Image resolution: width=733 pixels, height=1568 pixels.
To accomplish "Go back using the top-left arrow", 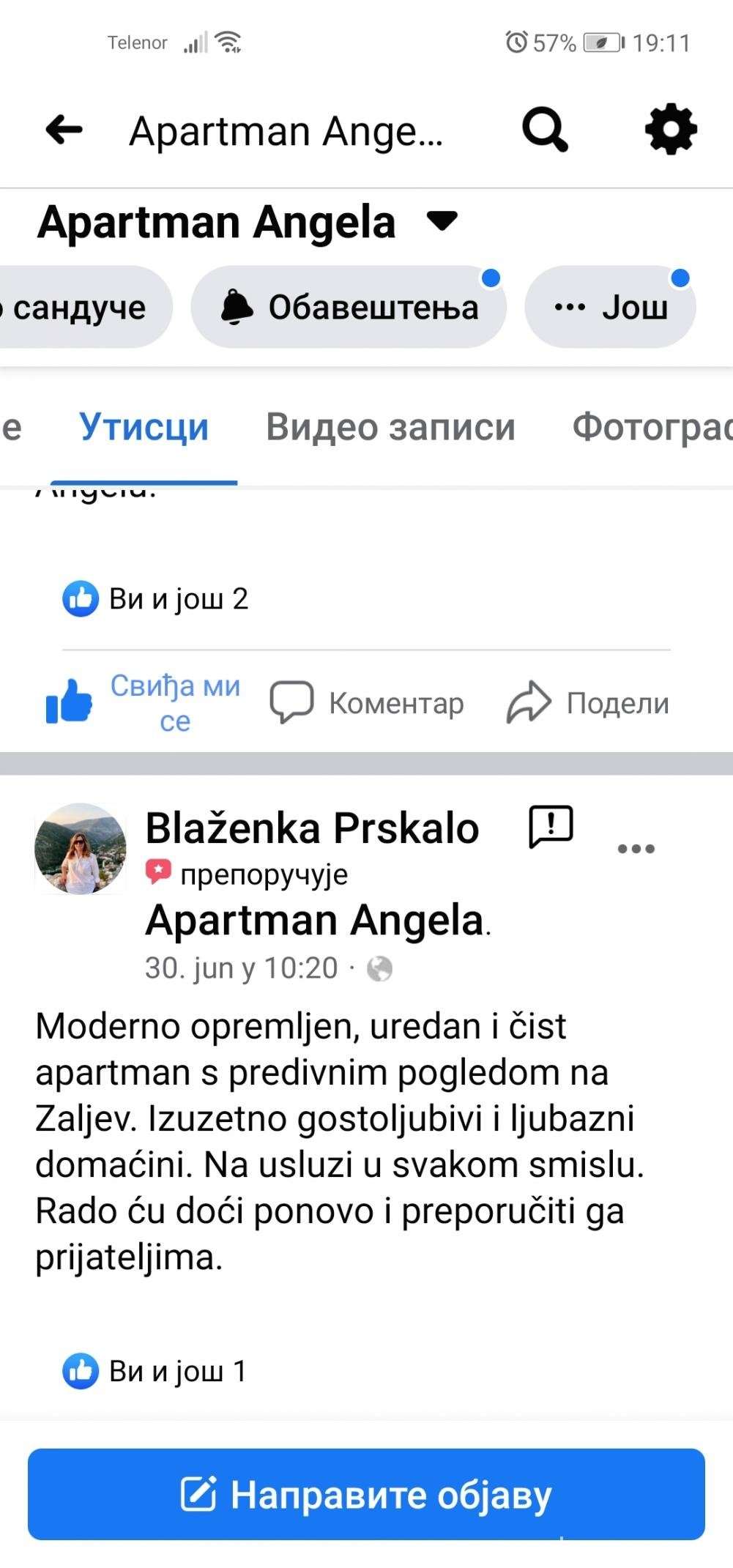I will [64, 130].
